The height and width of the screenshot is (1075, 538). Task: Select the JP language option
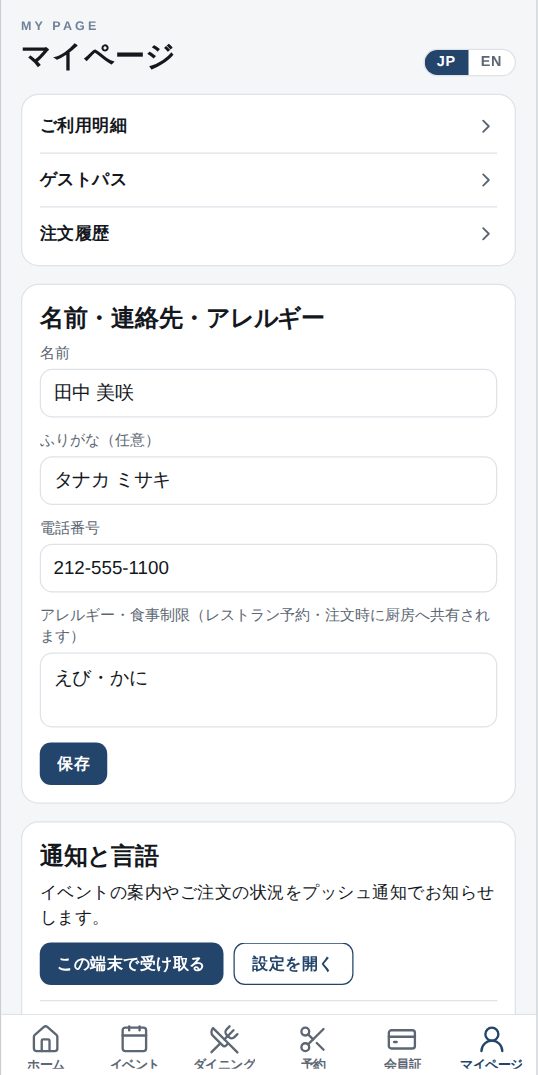(x=446, y=62)
